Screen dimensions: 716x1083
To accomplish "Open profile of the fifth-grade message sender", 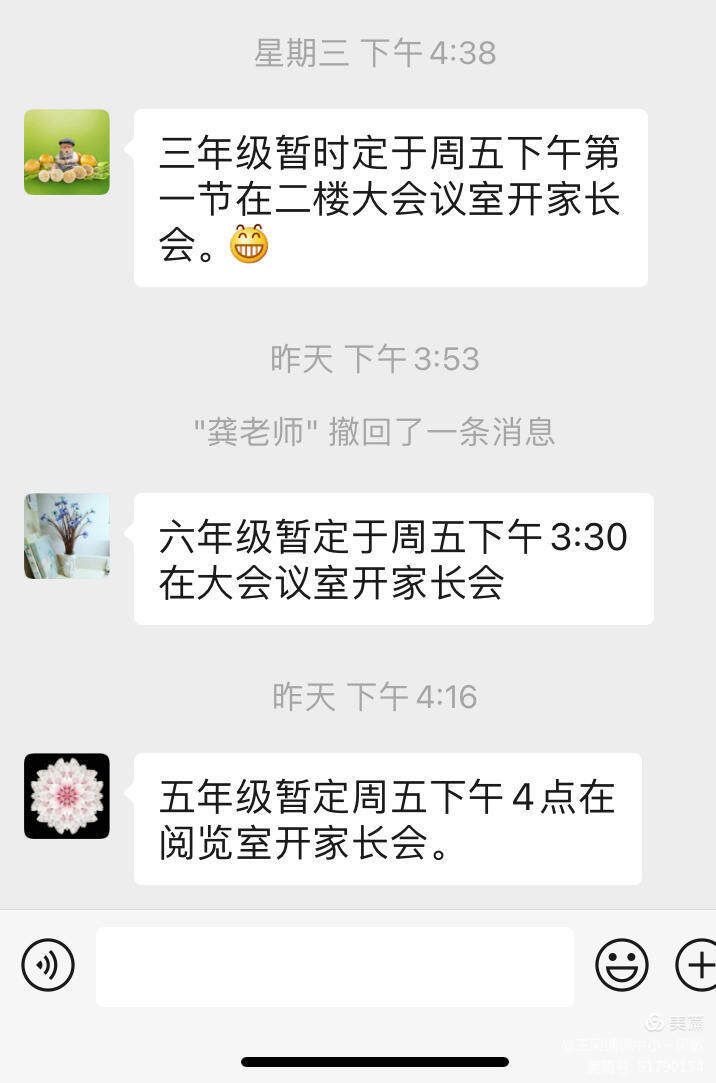I will (x=67, y=796).
